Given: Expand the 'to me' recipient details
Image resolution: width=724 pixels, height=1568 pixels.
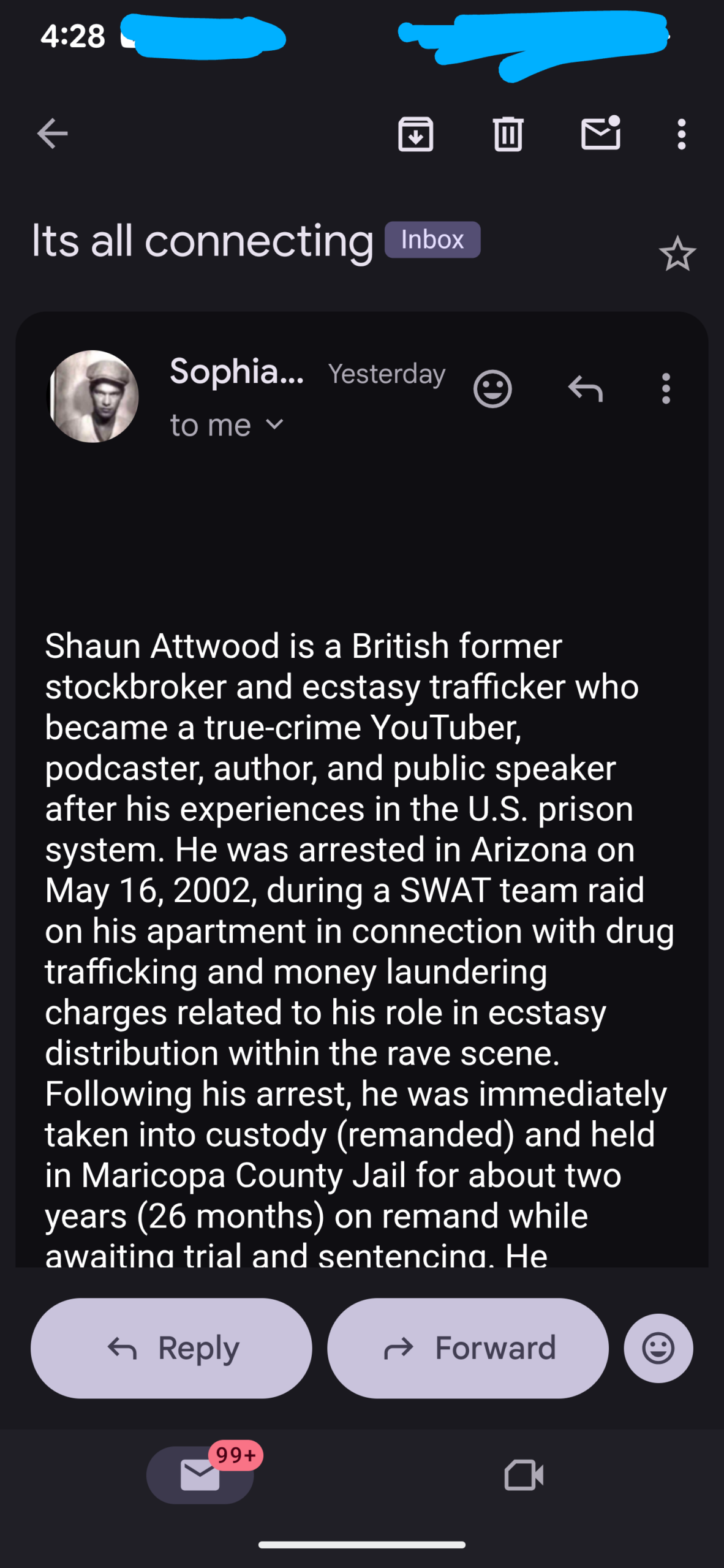Looking at the screenshot, I should coord(275,424).
